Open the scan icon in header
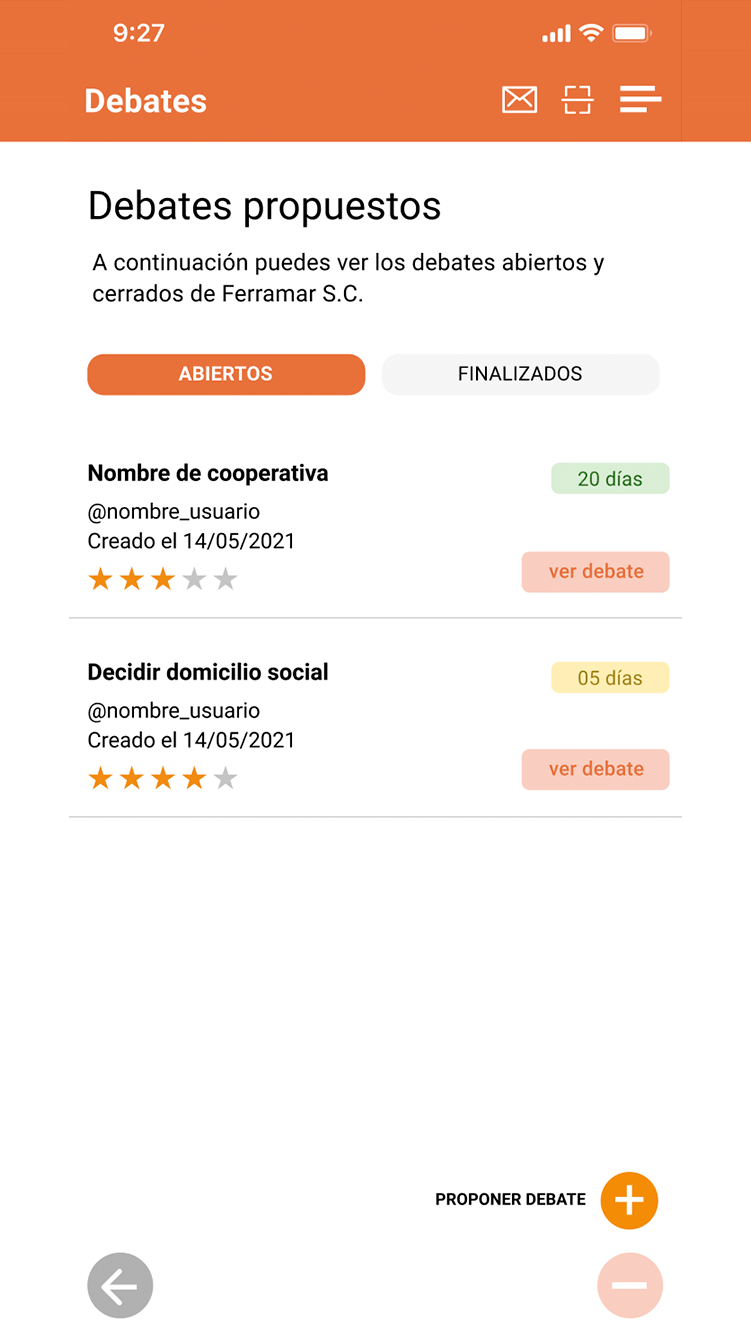The height and width of the screenshot is (1334, 751). tap(578, 100)
